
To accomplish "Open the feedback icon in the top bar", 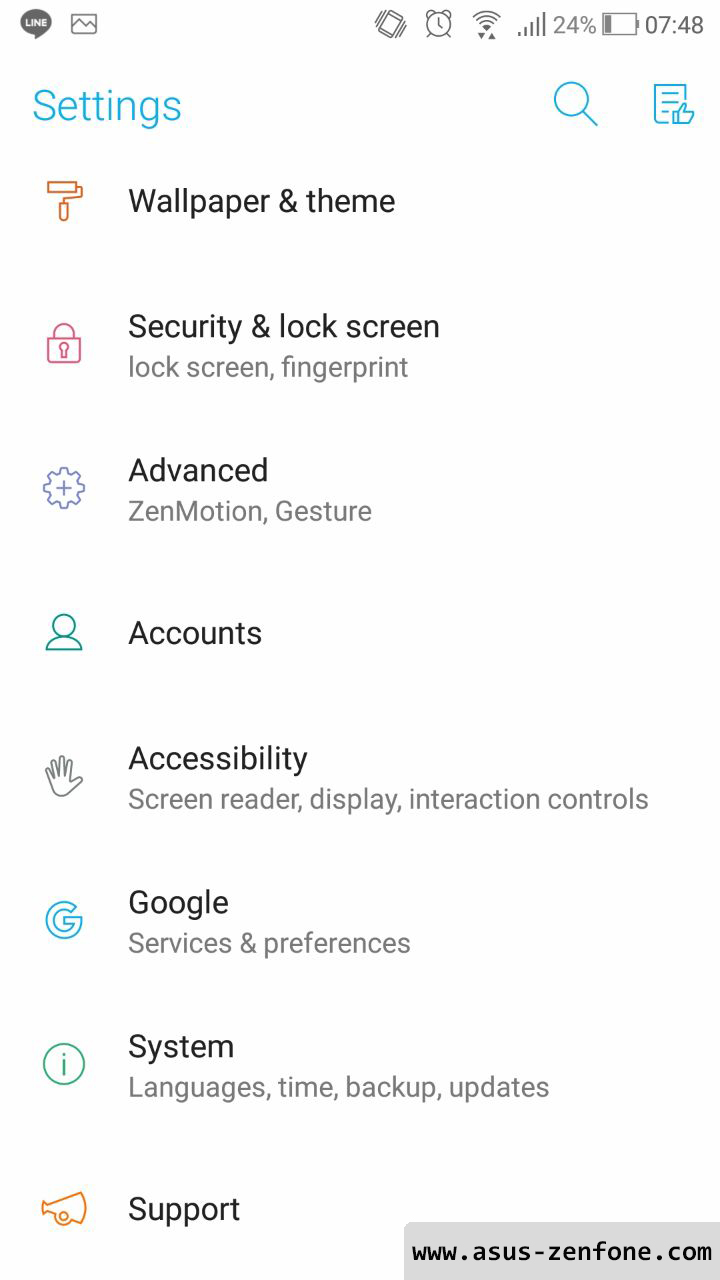I will (674, 104).
